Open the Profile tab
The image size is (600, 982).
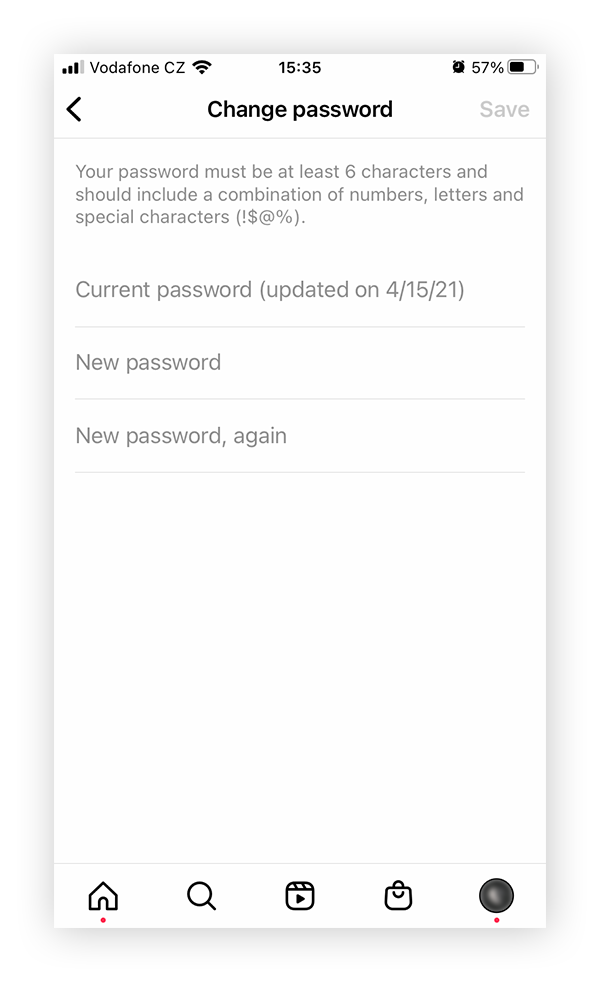click(496, 895)
